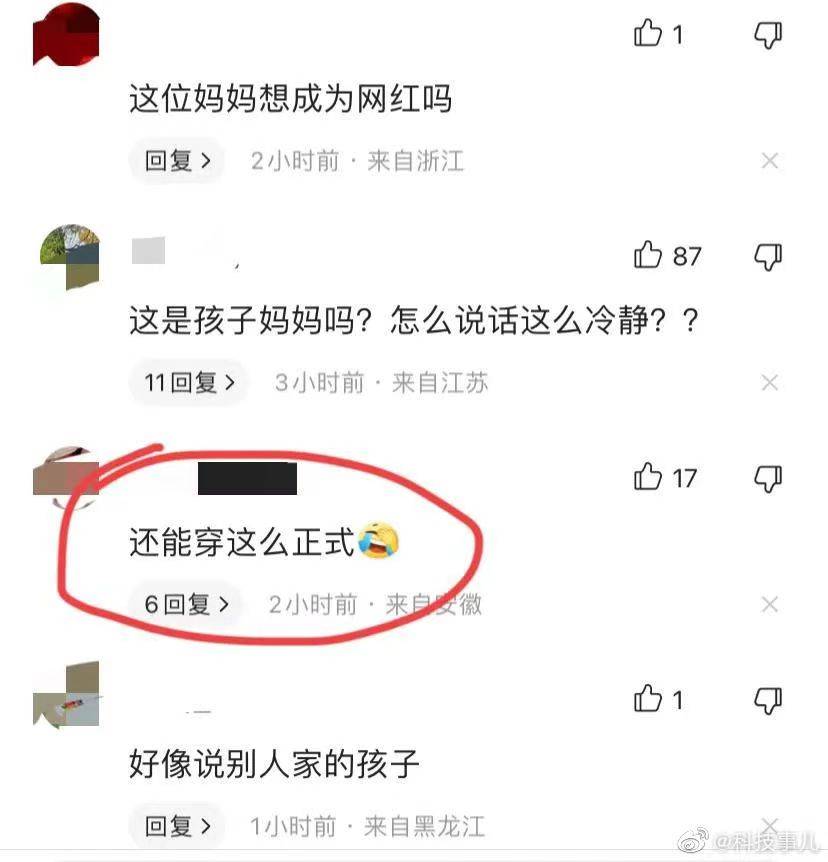Like the comment "还能穿这么正式"
Image resolution: width=828 pixels, height=862 pixels.
pyautogui.click(x=649, y=478)
